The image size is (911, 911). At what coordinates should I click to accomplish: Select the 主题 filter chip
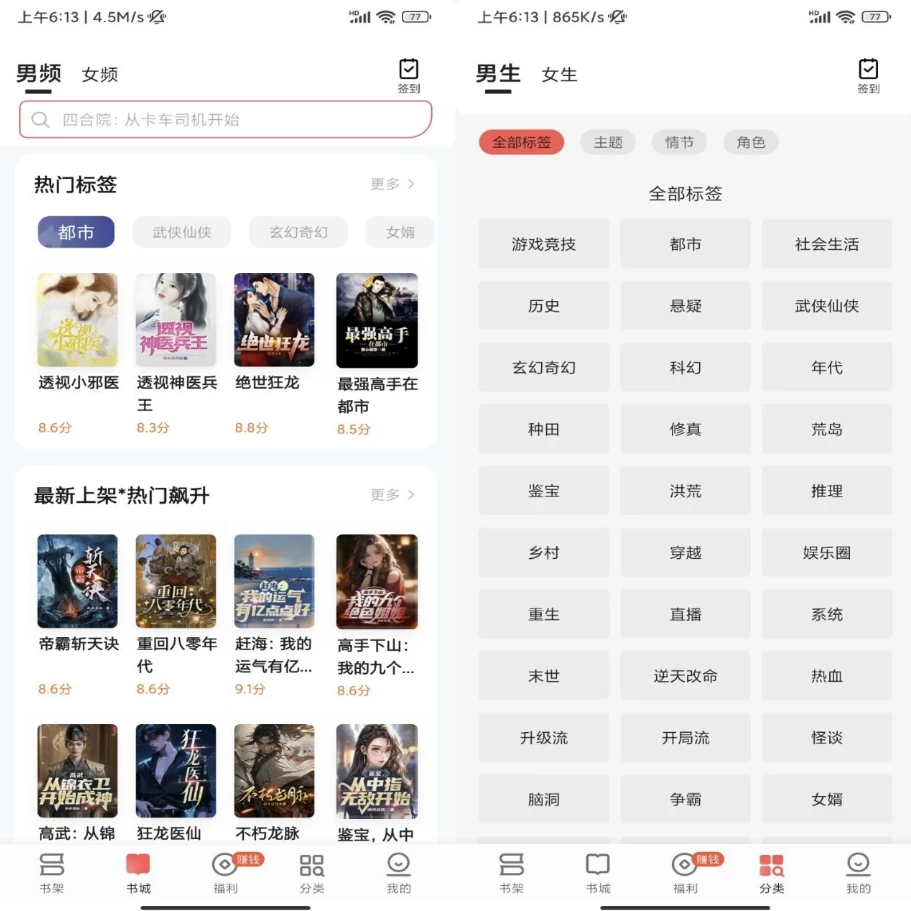608,142
